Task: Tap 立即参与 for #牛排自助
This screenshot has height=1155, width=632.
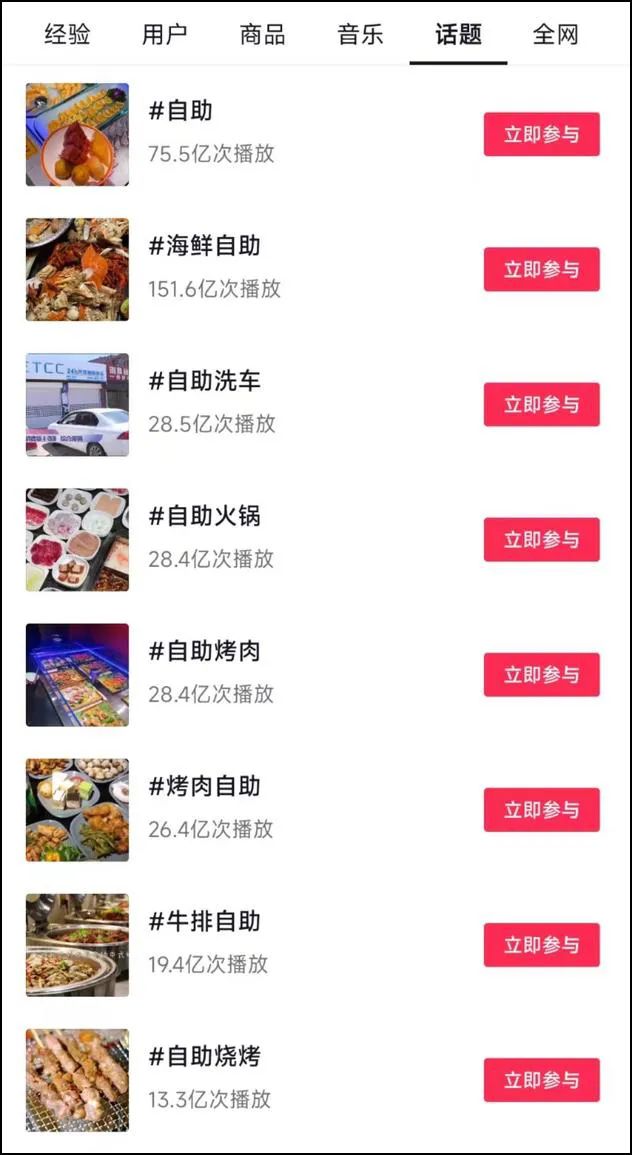Action: (541, 944)
